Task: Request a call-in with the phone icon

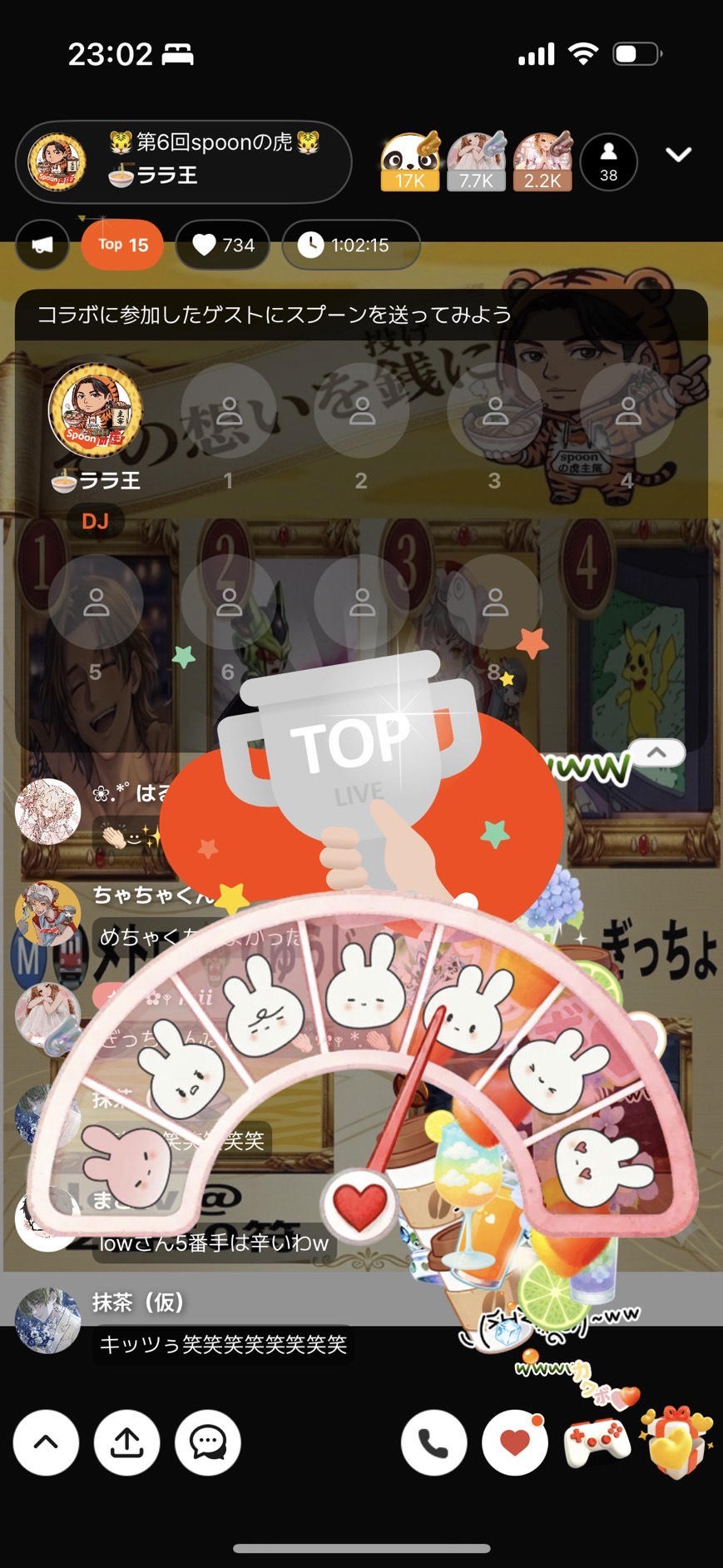Action: coord(433,1442)
